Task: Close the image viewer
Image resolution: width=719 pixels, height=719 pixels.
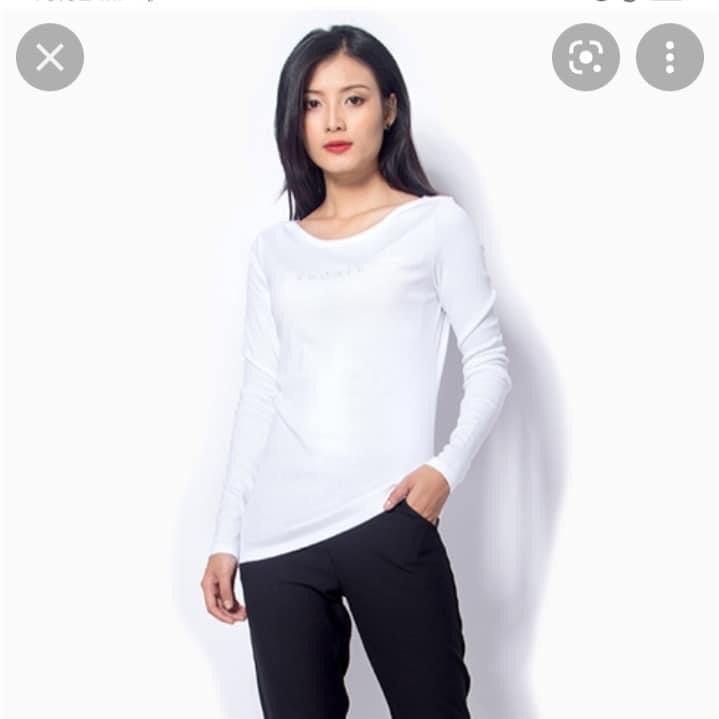Action: [x=50, y=57]
